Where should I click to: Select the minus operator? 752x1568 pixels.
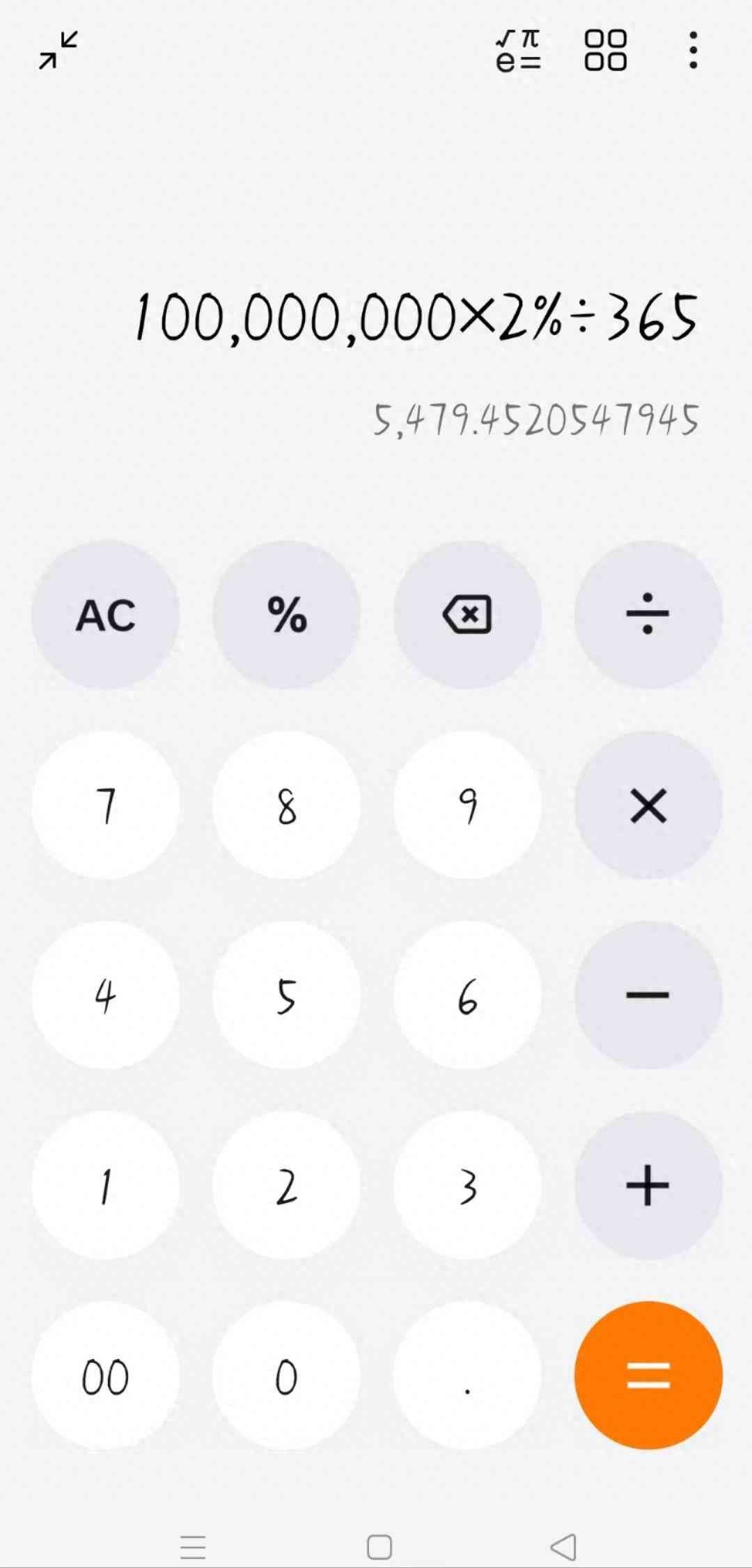648,995
